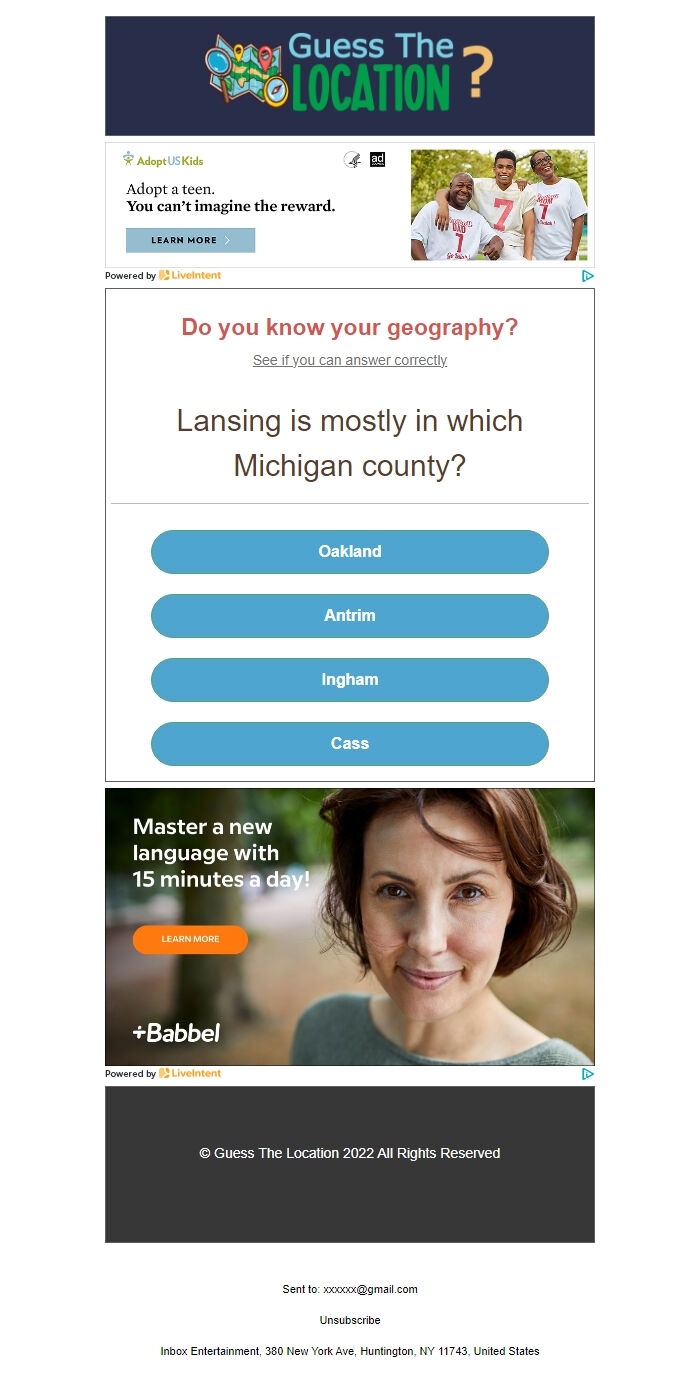Open the 'See if you can answer correctly' link
This screenshot has width=700, height=1397.
(x=349, y=360)
